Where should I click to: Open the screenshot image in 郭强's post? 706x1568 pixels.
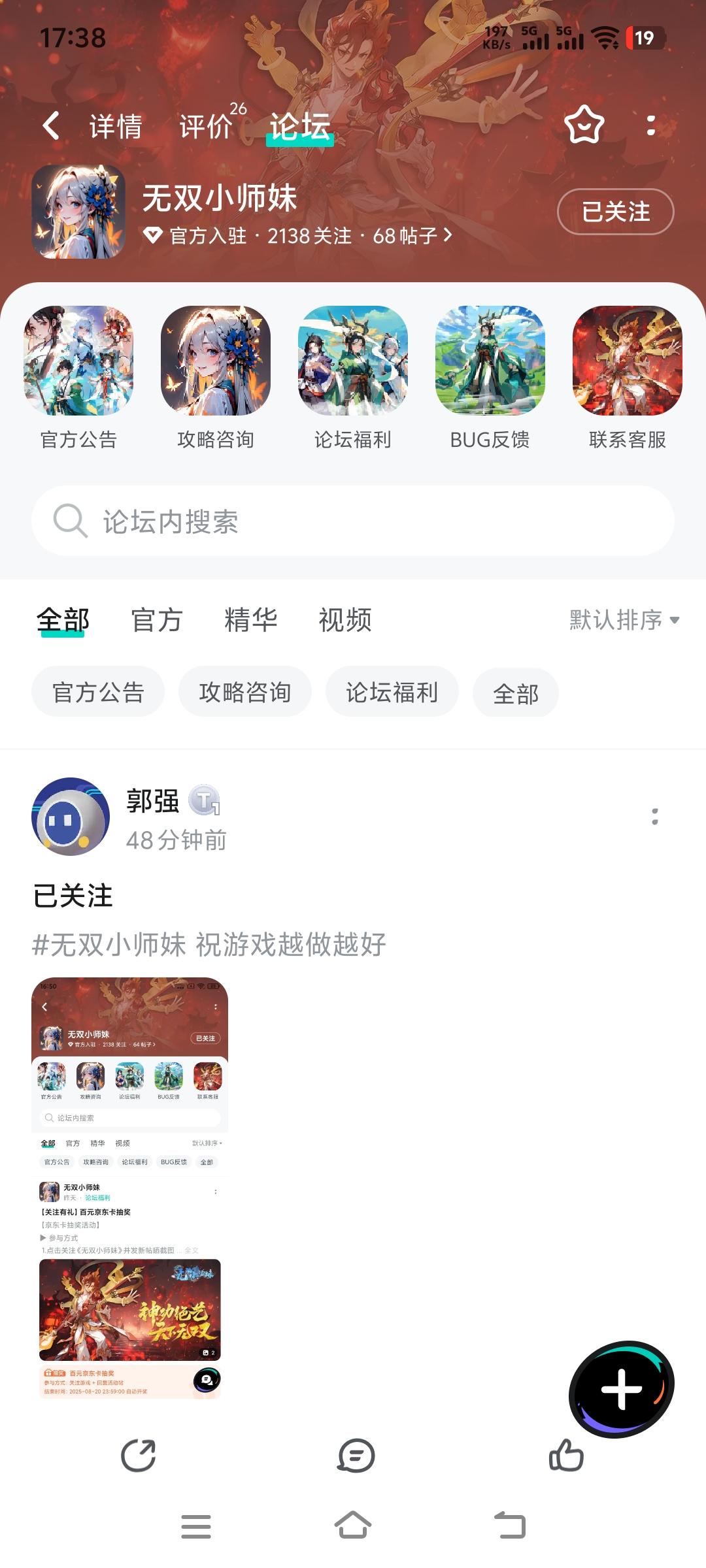pos(130,1188)
